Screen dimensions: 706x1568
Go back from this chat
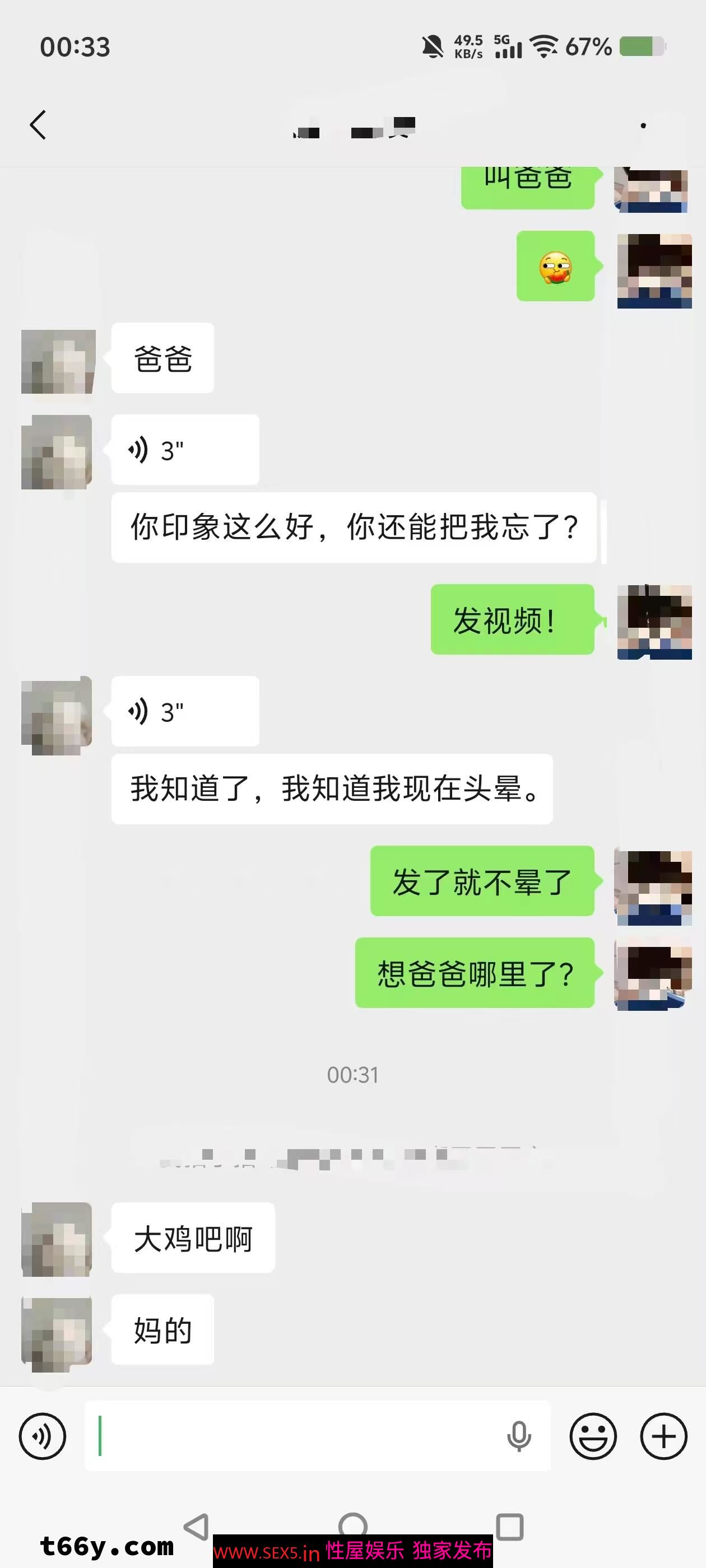pos(38,125)
